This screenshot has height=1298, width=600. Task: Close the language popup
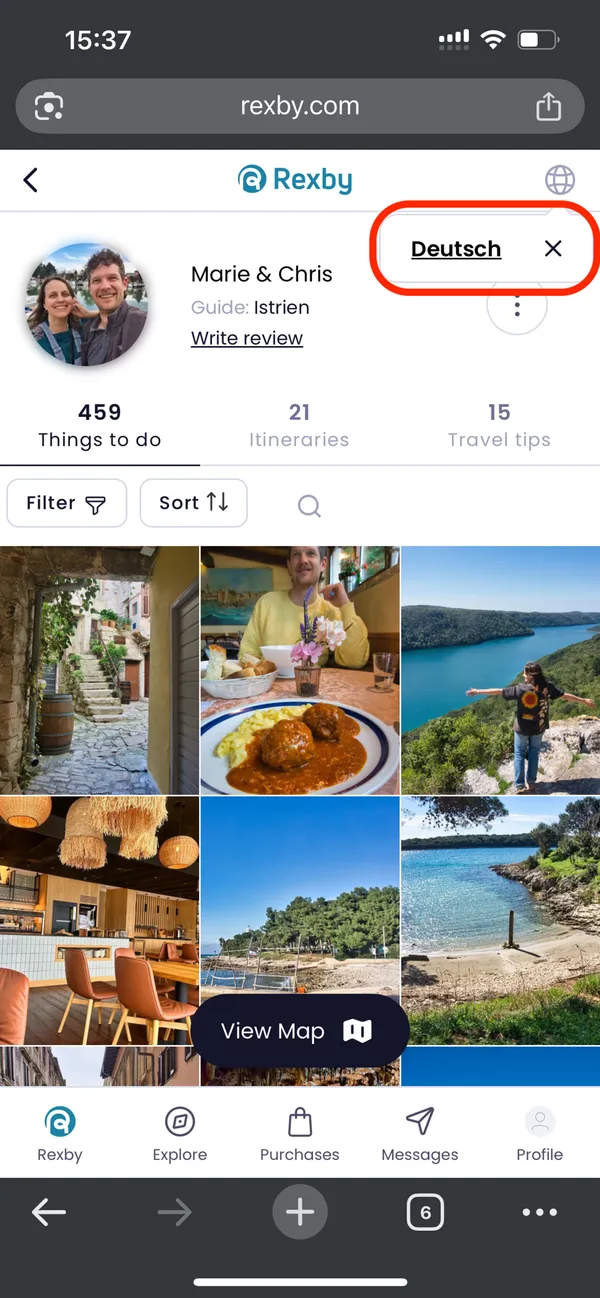[x=553, y=249]
